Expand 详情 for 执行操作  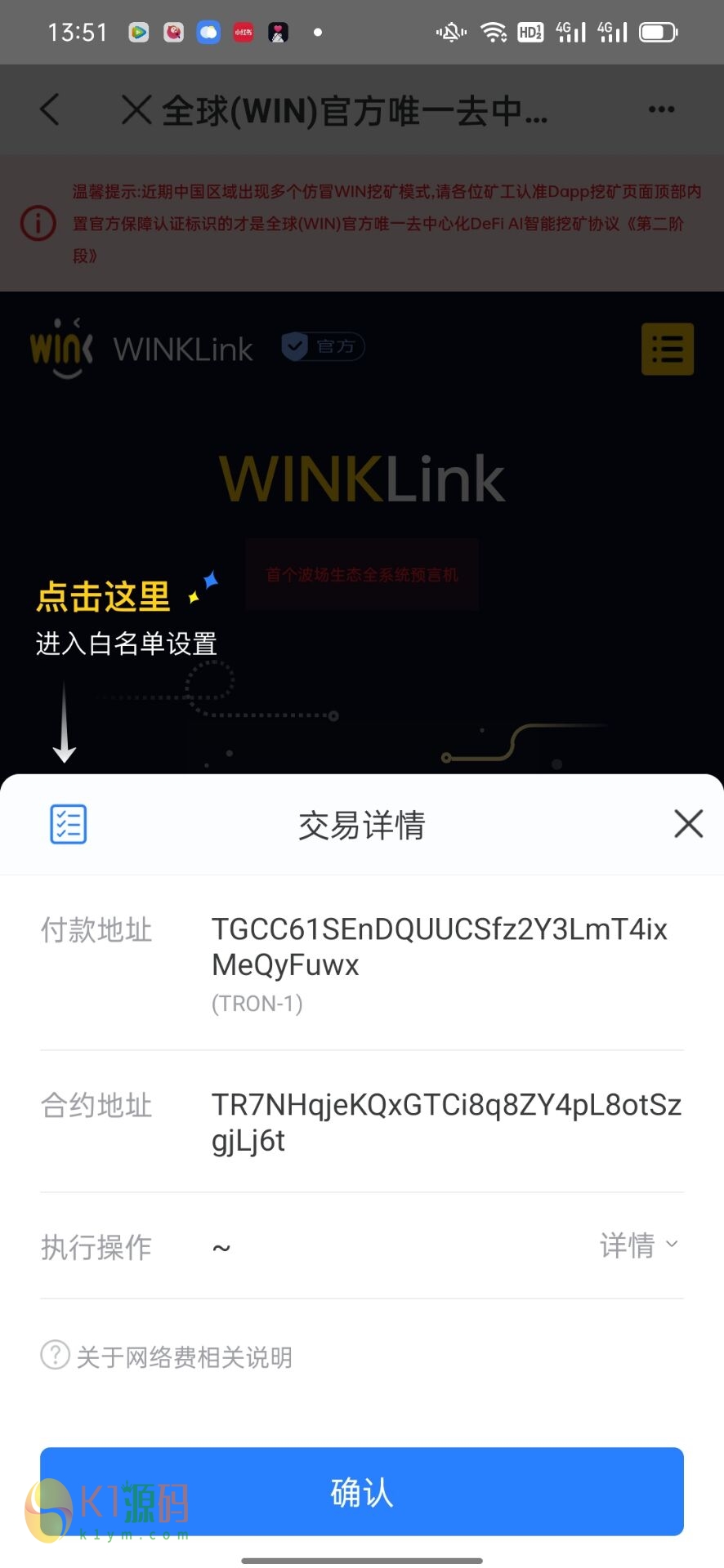point(639,1245)
